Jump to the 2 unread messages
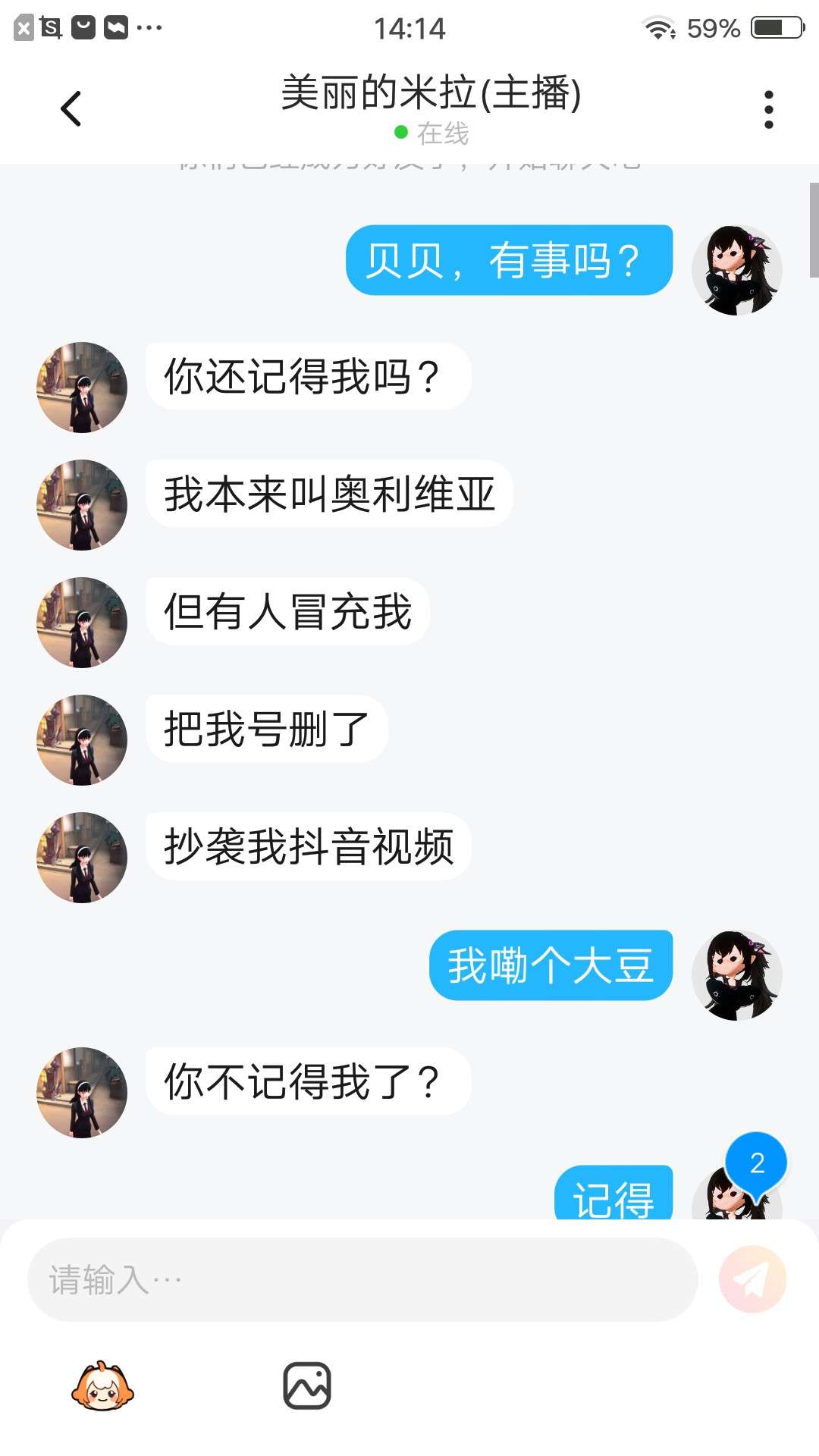This screenshot has height=1456, width=819. [756, 1163]
